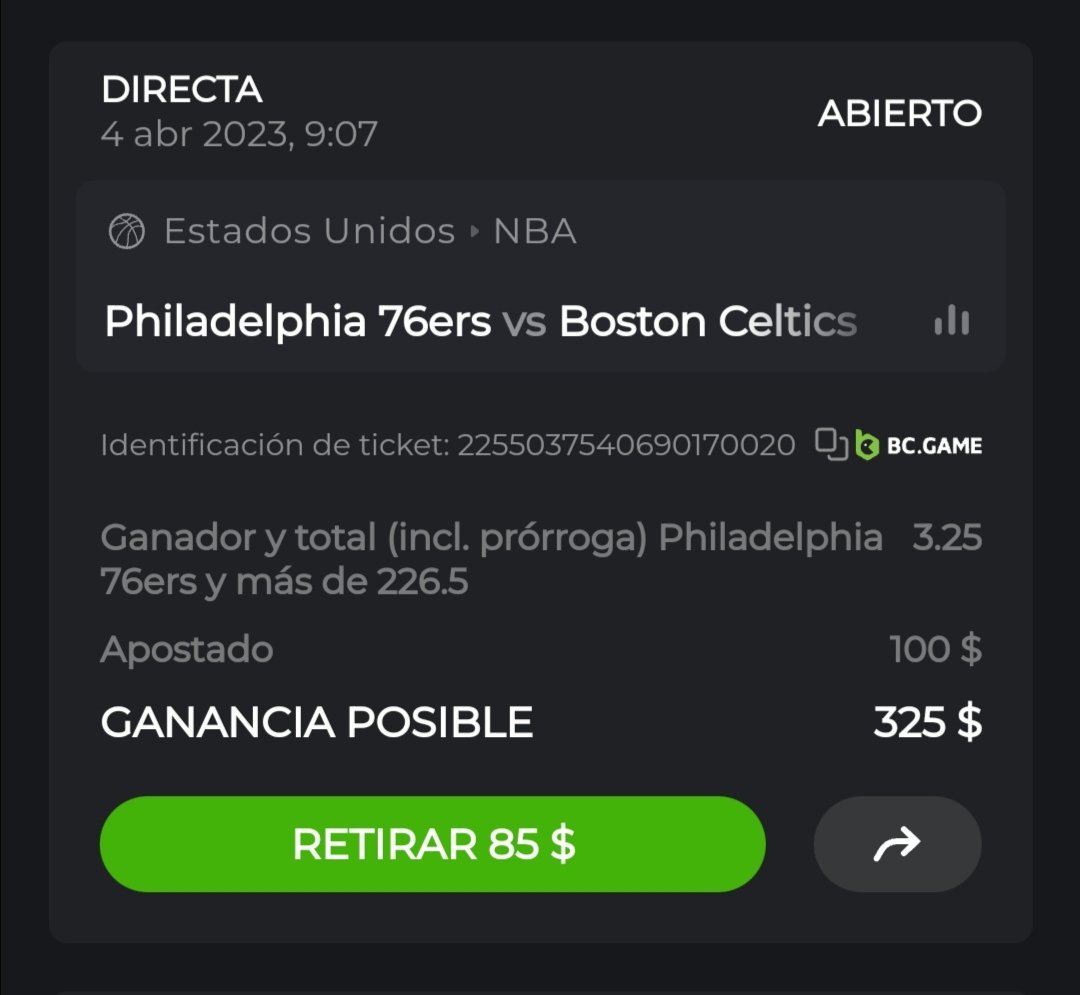Open match statistics for 76ers vs Celtics
The height and width of the screenshot is (995, 1080).
951,321
